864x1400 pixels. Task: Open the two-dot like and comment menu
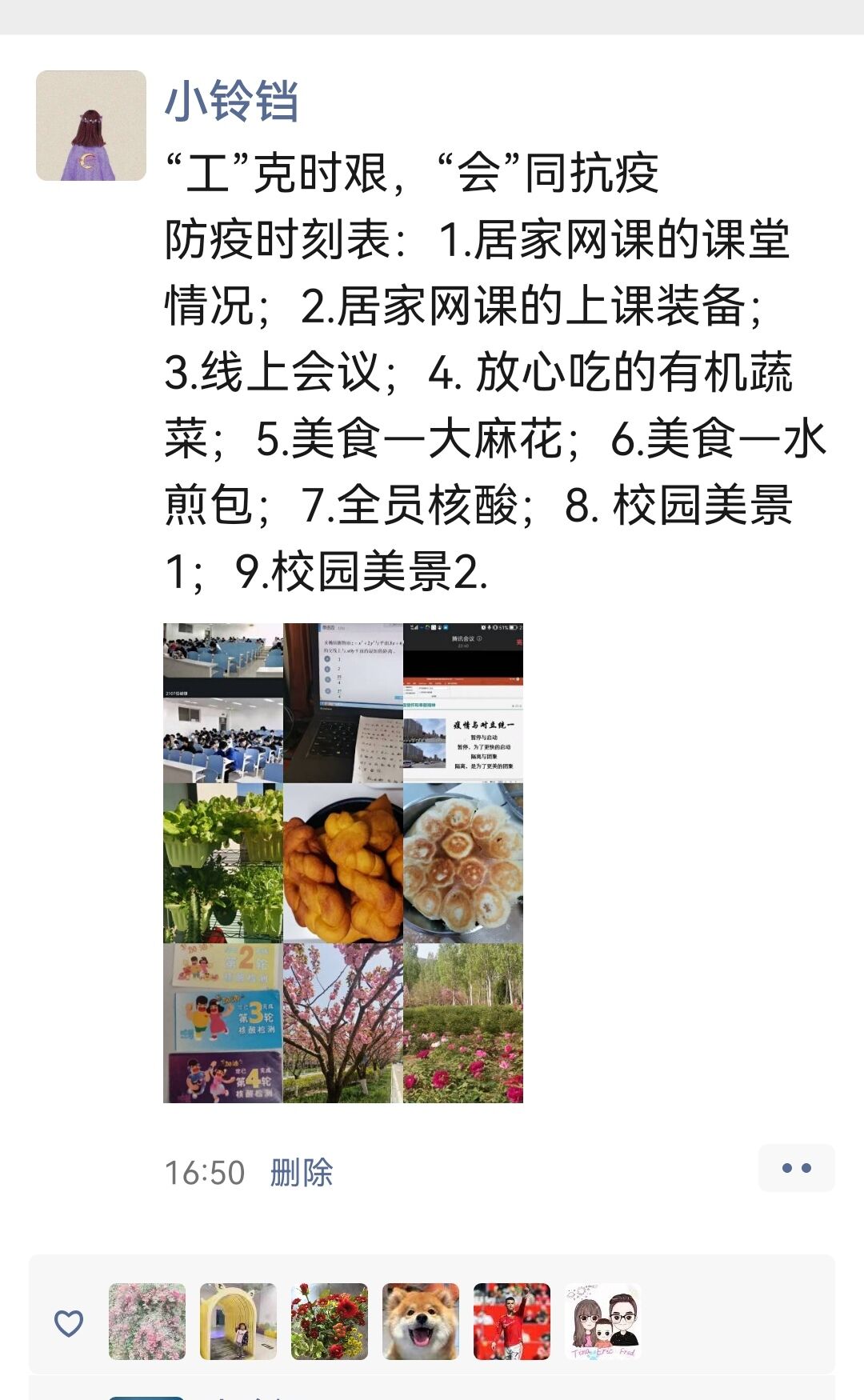(796, 1168)
